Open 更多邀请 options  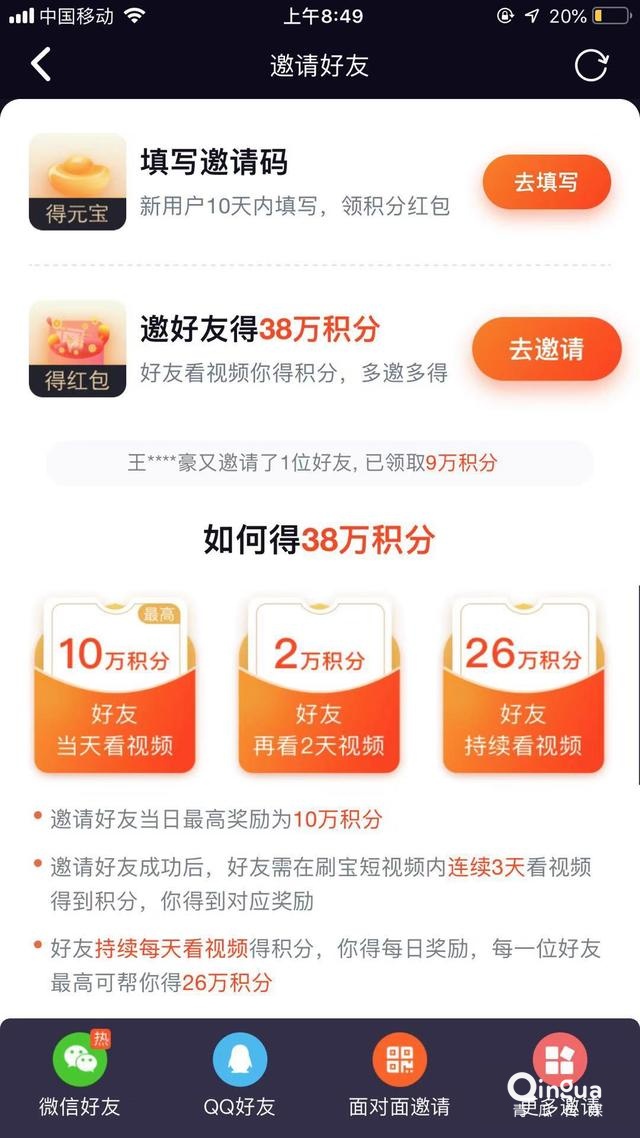click(x=558, y=1075)
